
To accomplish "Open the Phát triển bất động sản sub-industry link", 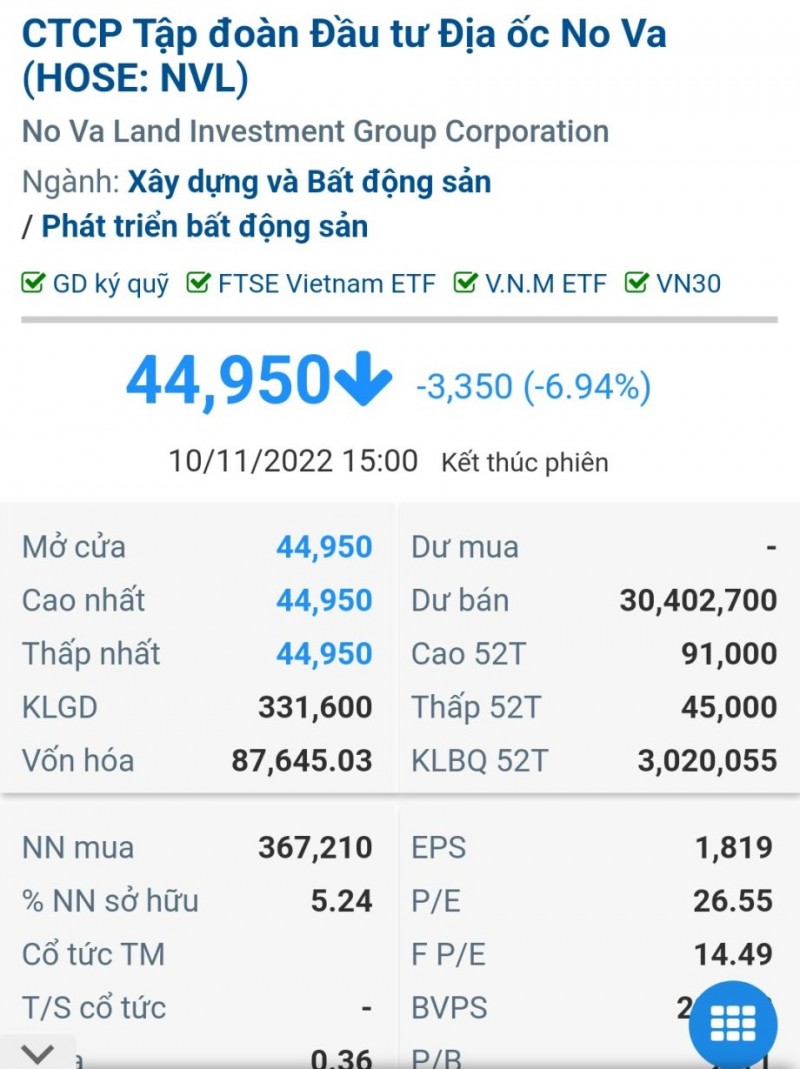I will click(204, 226).
